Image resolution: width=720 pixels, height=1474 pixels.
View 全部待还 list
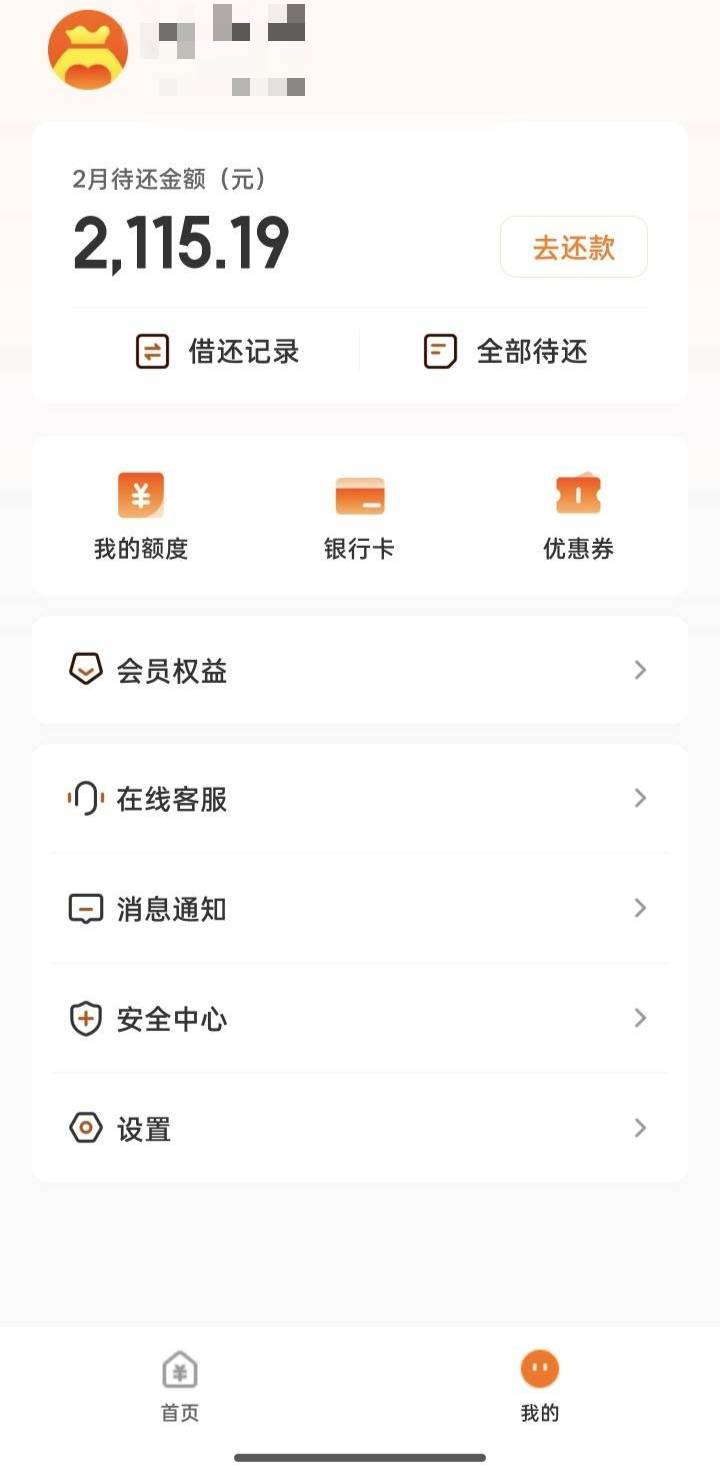[505, 352]
